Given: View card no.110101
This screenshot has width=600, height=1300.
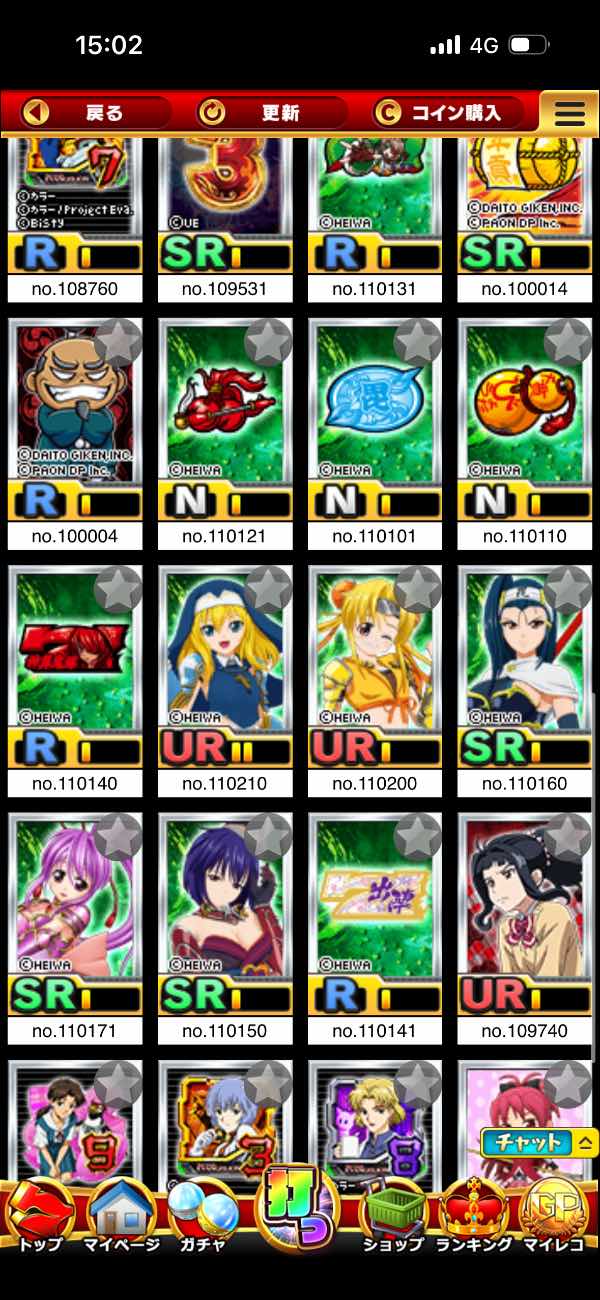Looking at the screenshot, I should click(x=375, y=420).
